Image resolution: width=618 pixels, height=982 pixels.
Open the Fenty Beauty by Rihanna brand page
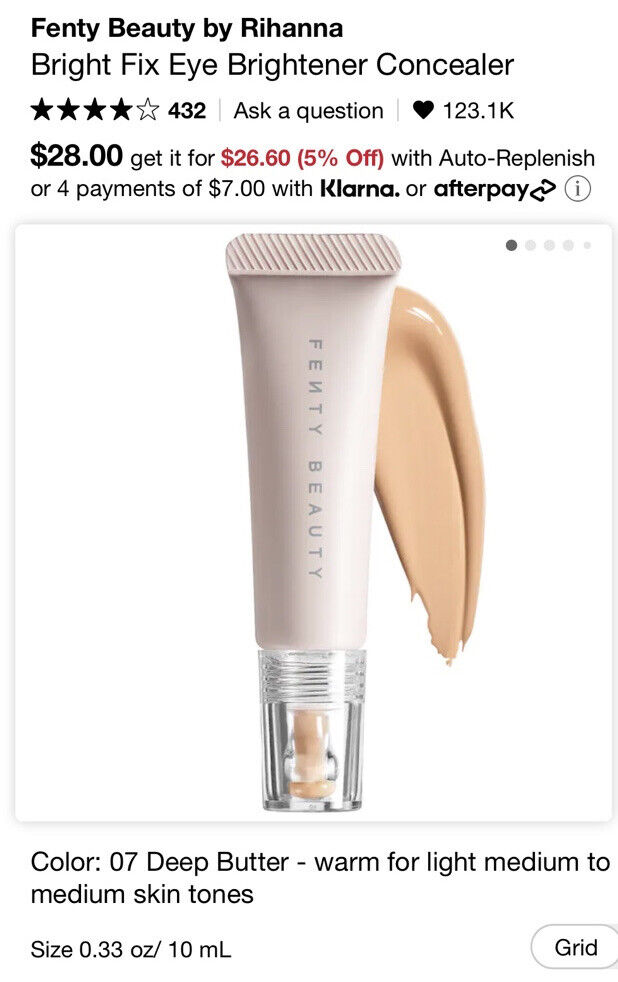click(x=187, y=28)
